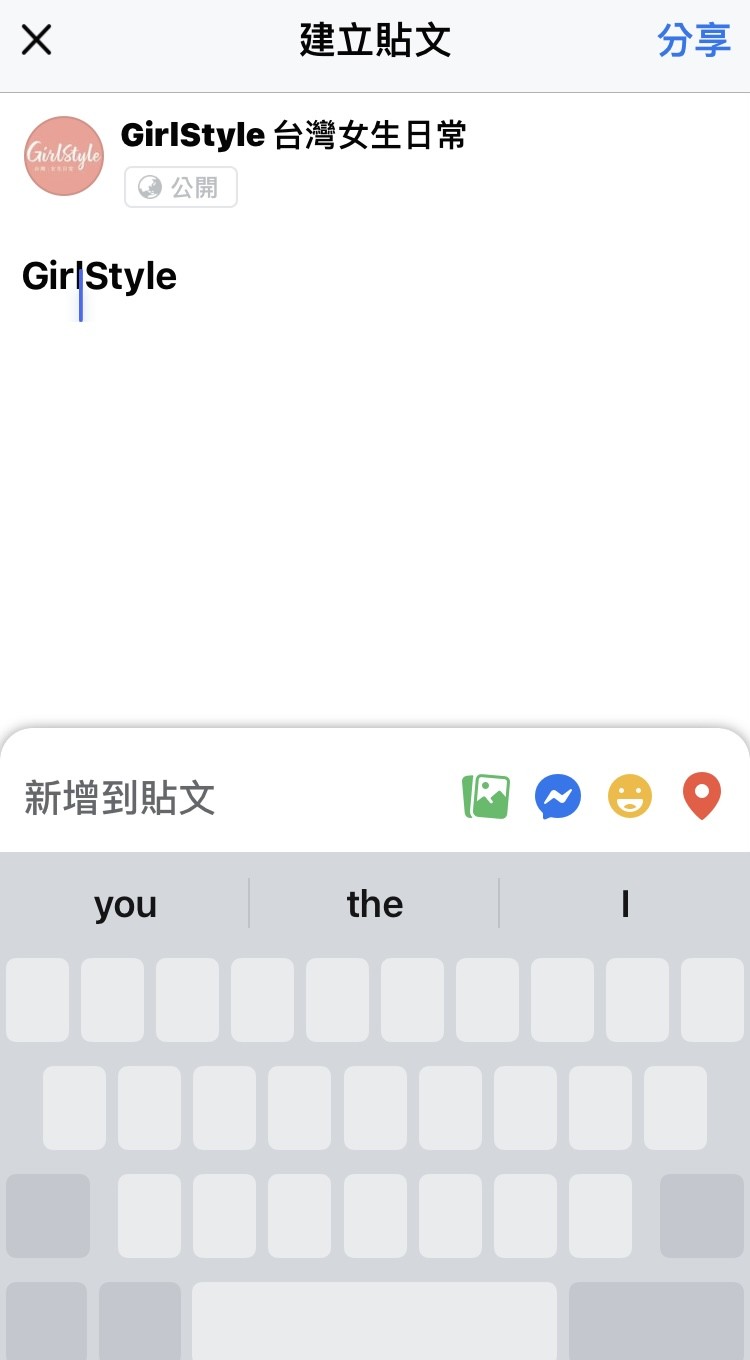750x1360 pixels.
Task: Insert the keyboard suggestion "you"
Action: 125,904
